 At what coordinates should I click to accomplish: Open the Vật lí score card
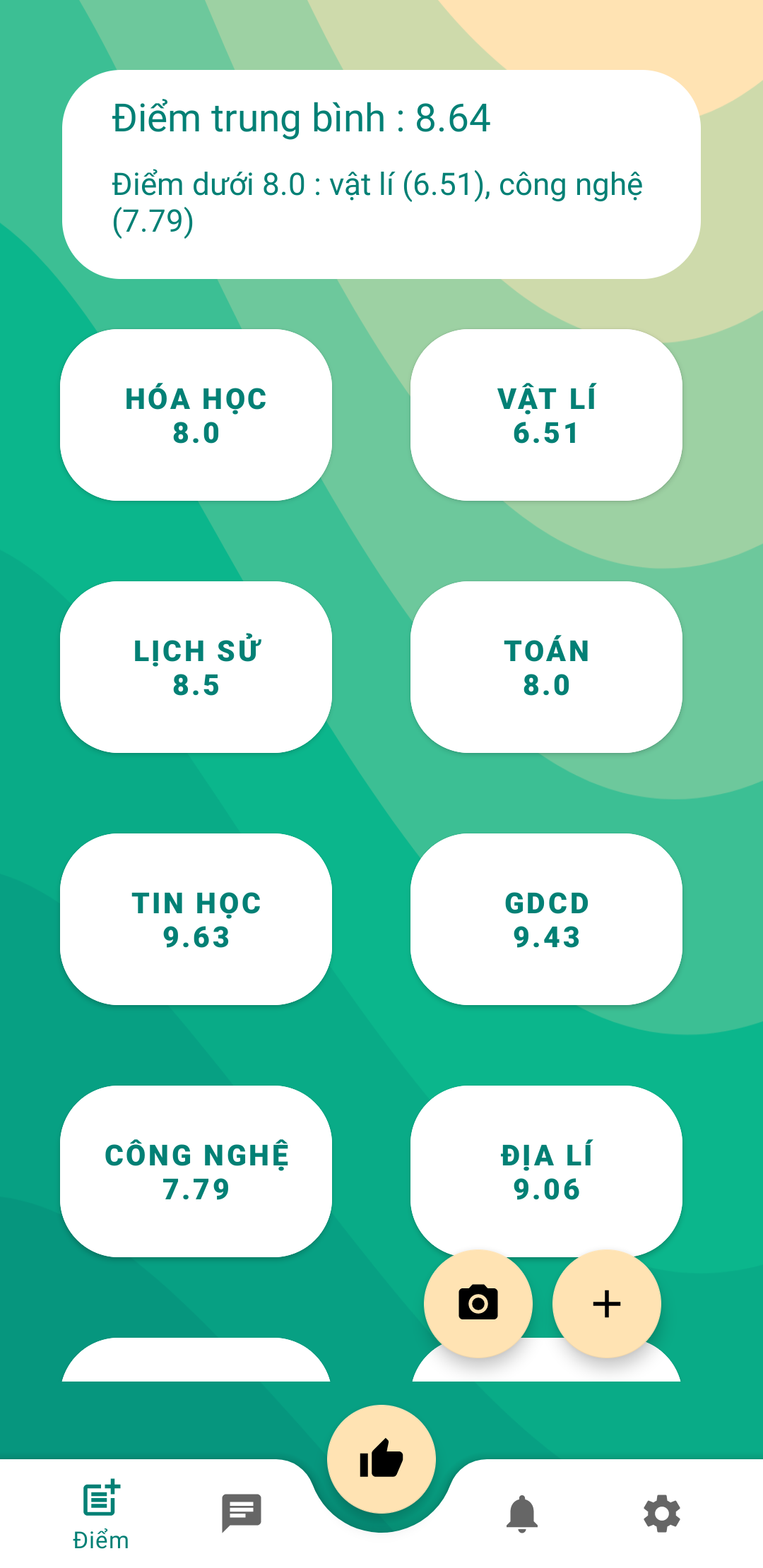546,415
